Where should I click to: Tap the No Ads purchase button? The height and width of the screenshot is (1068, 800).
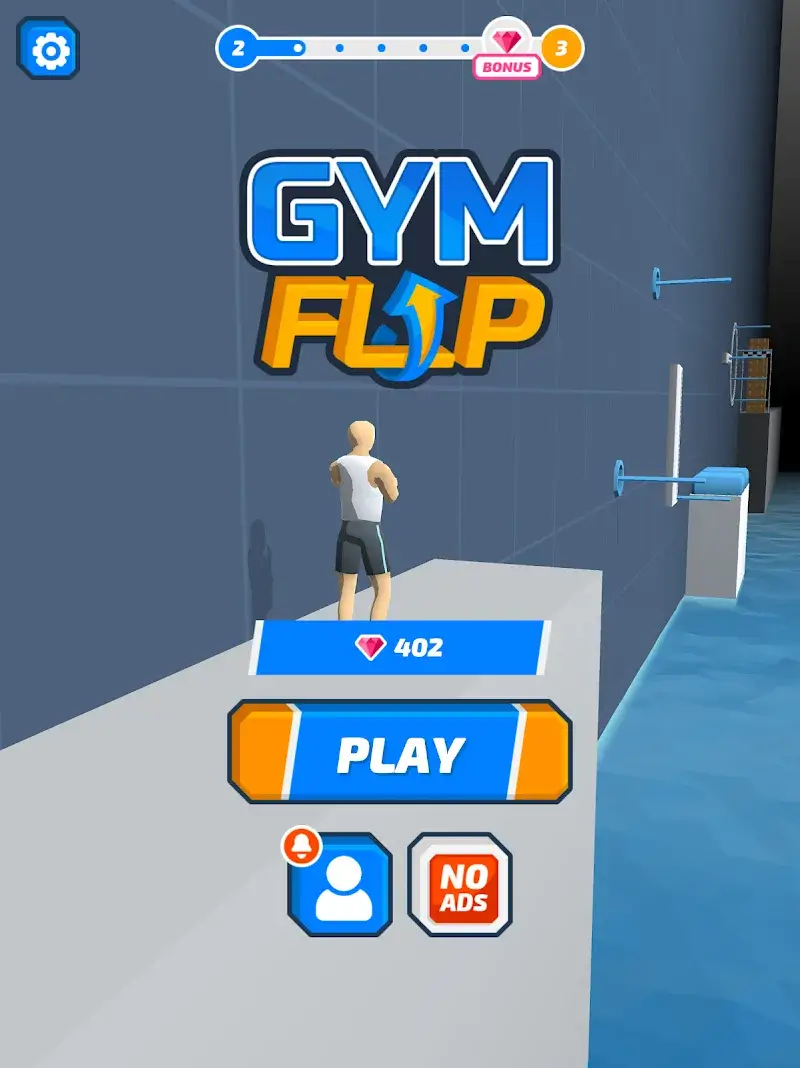(x=460, y=885)
